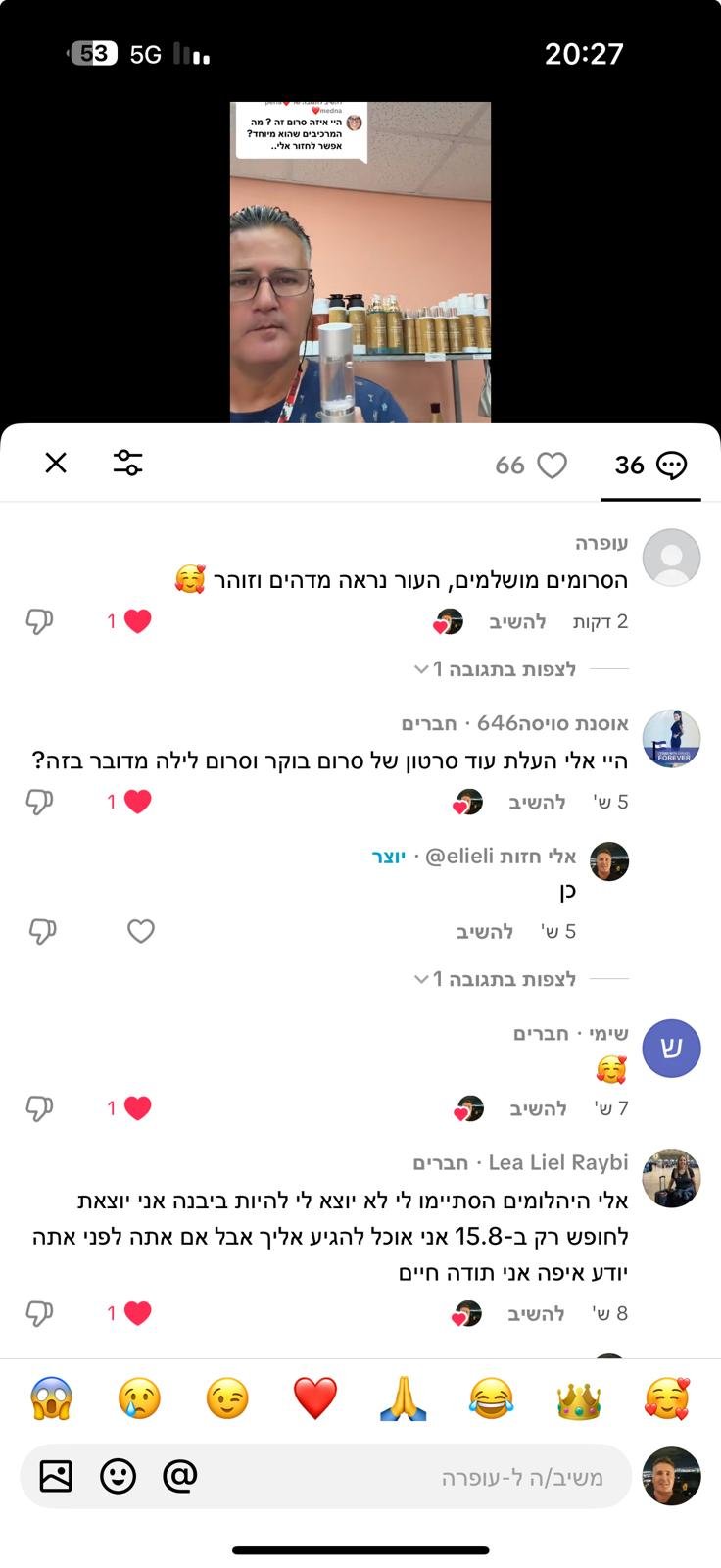Switch to the likes tab showing 66
This screenshot has width=721, height=1568.
click(x=531, y=465)
